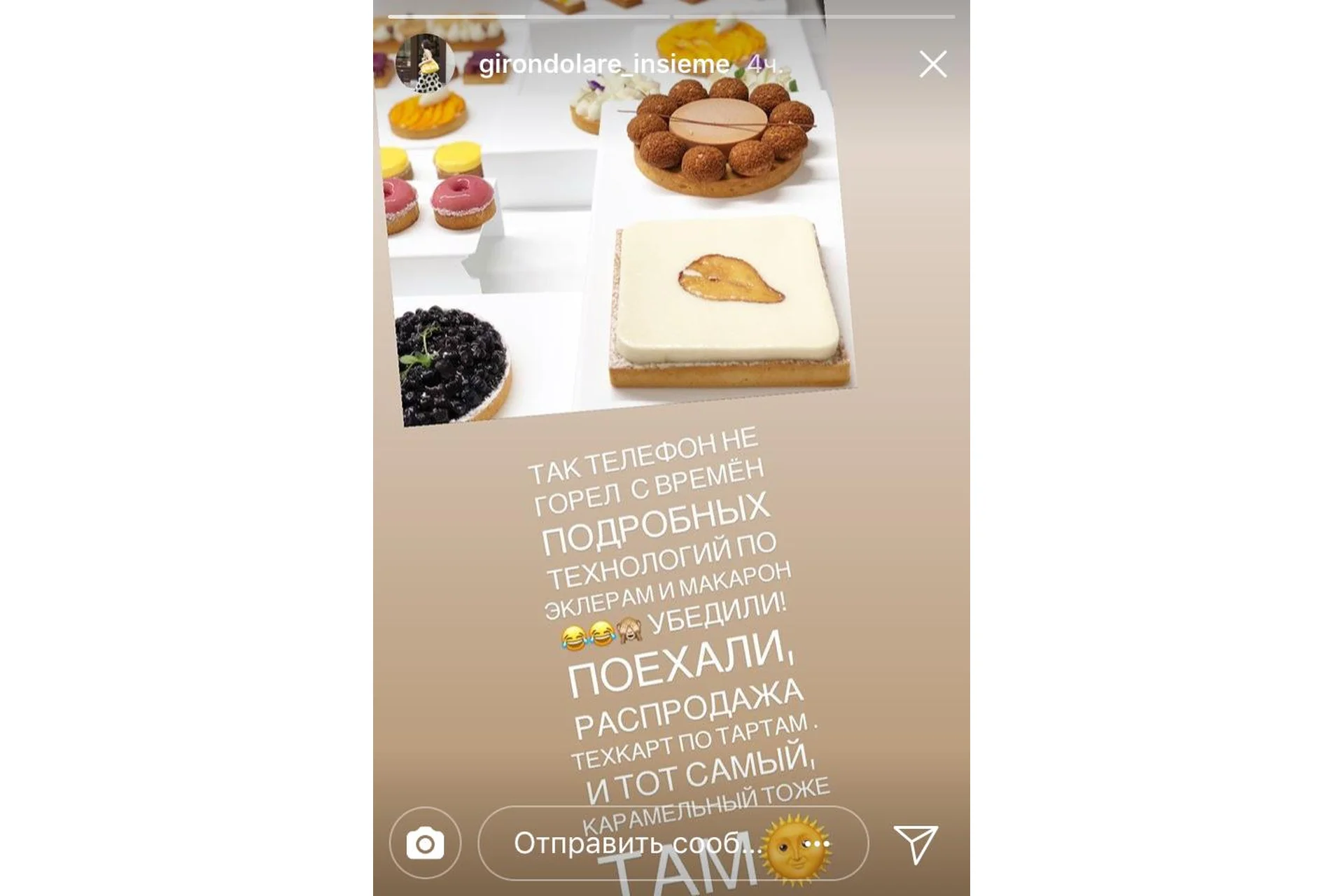Share this story via paper plane

[x=915, y=843]
